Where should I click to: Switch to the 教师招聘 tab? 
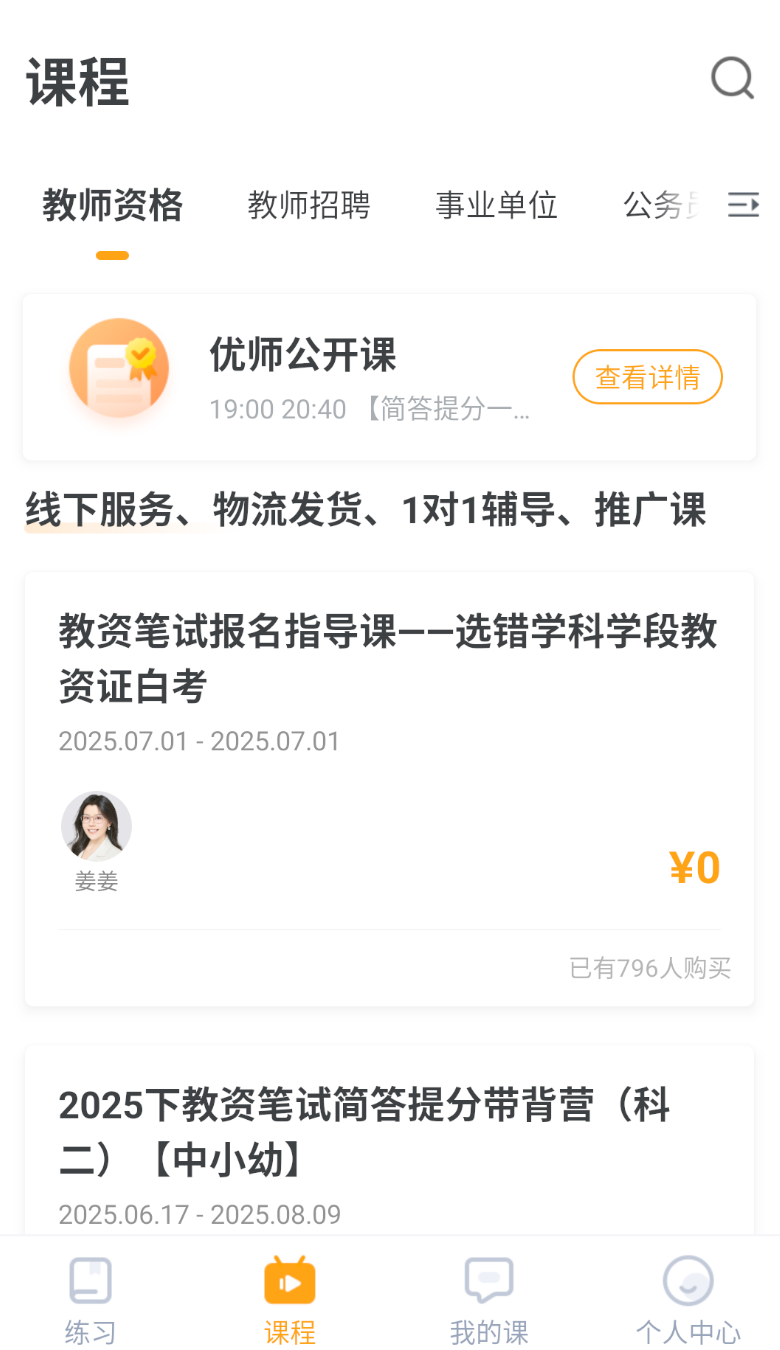tap(309, 206)
